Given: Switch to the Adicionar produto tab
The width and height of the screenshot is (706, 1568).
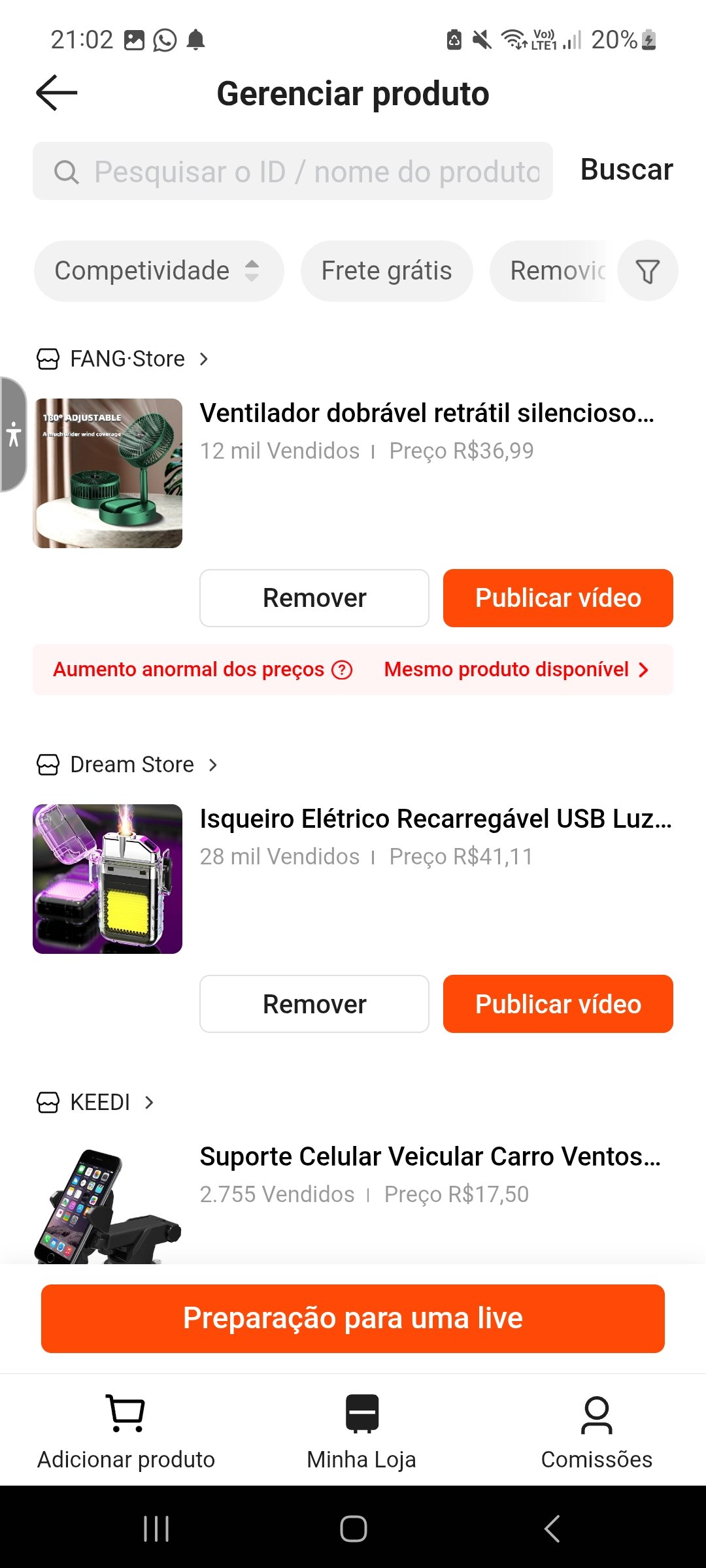Looking at the screenshot, I should coord(126,1431).
